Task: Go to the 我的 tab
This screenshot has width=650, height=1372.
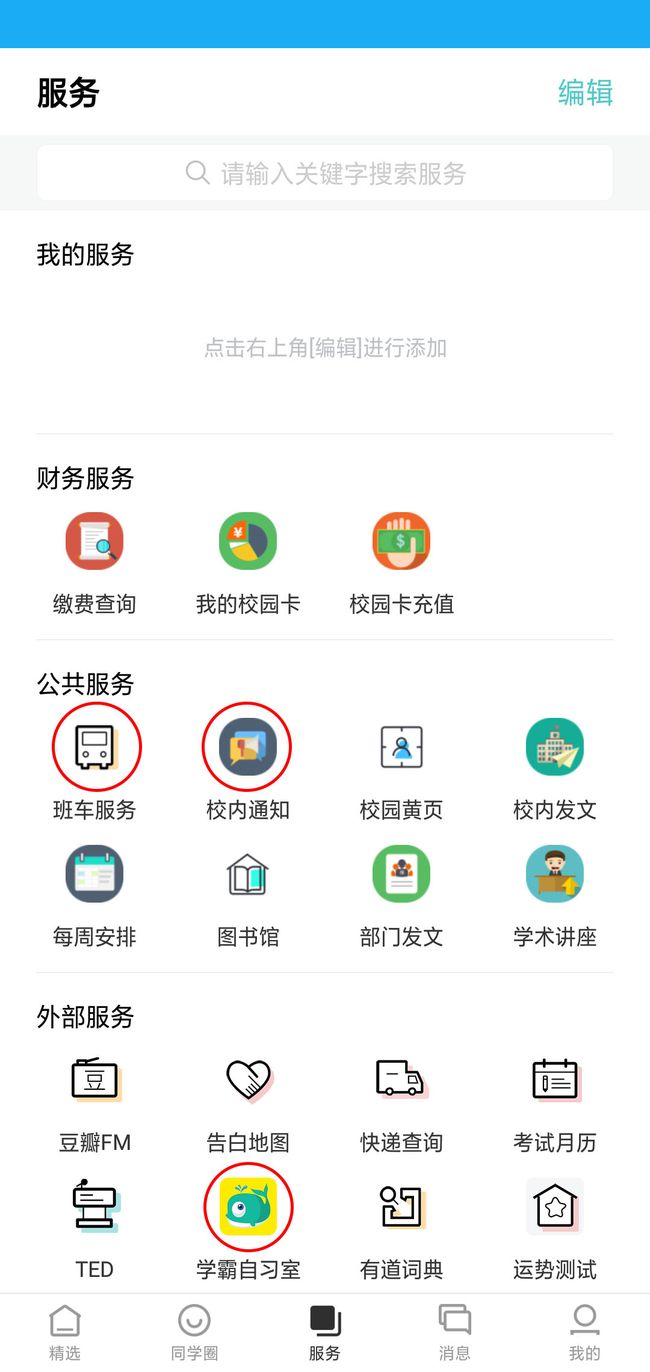Action: (585, 1333)
